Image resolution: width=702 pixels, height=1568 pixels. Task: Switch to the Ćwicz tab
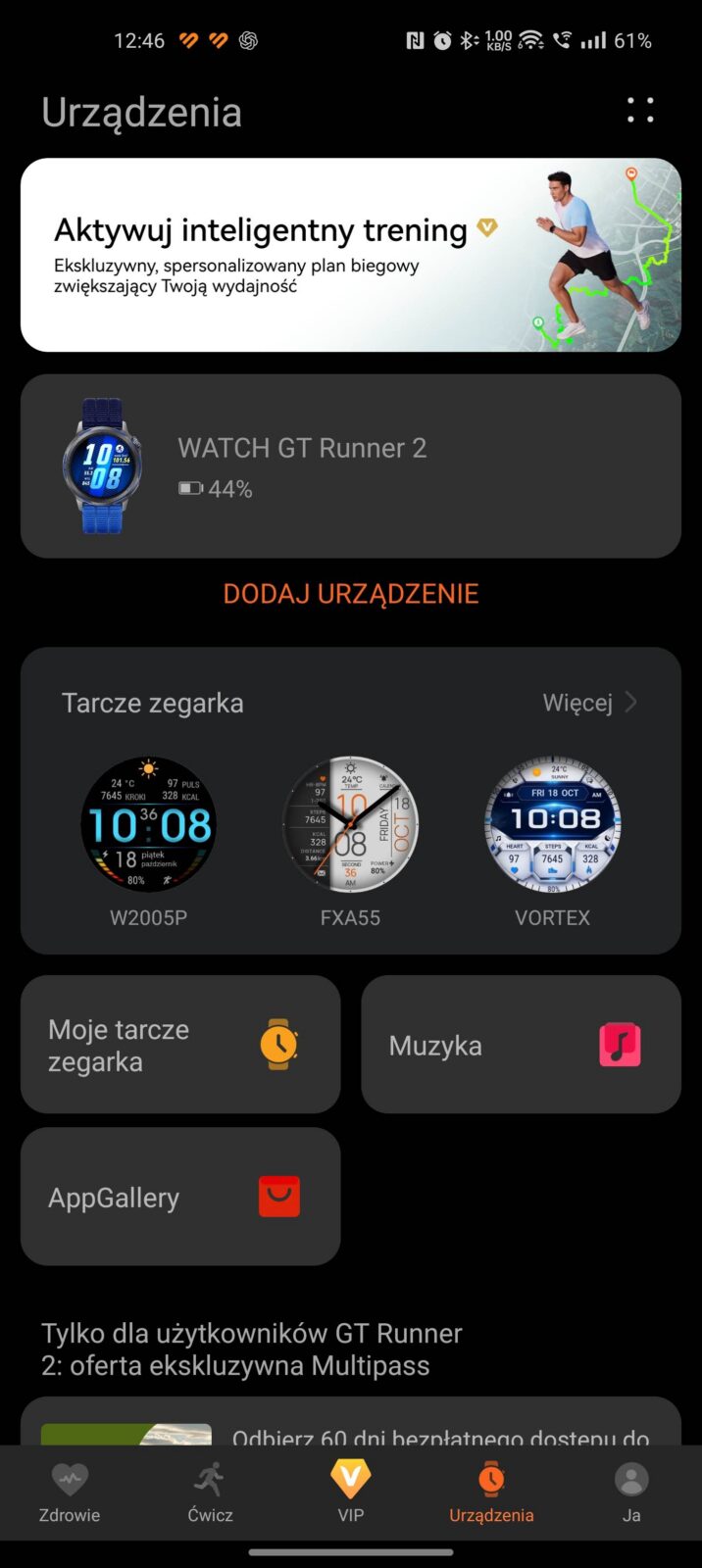(x=210, y=1493)
